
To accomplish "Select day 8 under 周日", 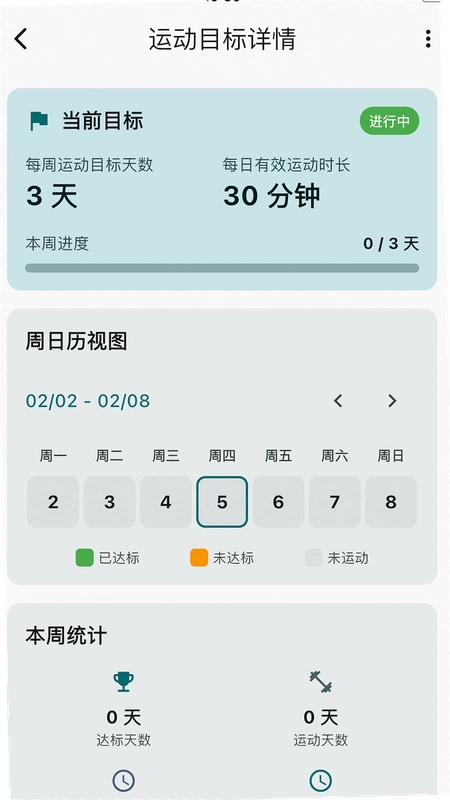I will (391, 502).
